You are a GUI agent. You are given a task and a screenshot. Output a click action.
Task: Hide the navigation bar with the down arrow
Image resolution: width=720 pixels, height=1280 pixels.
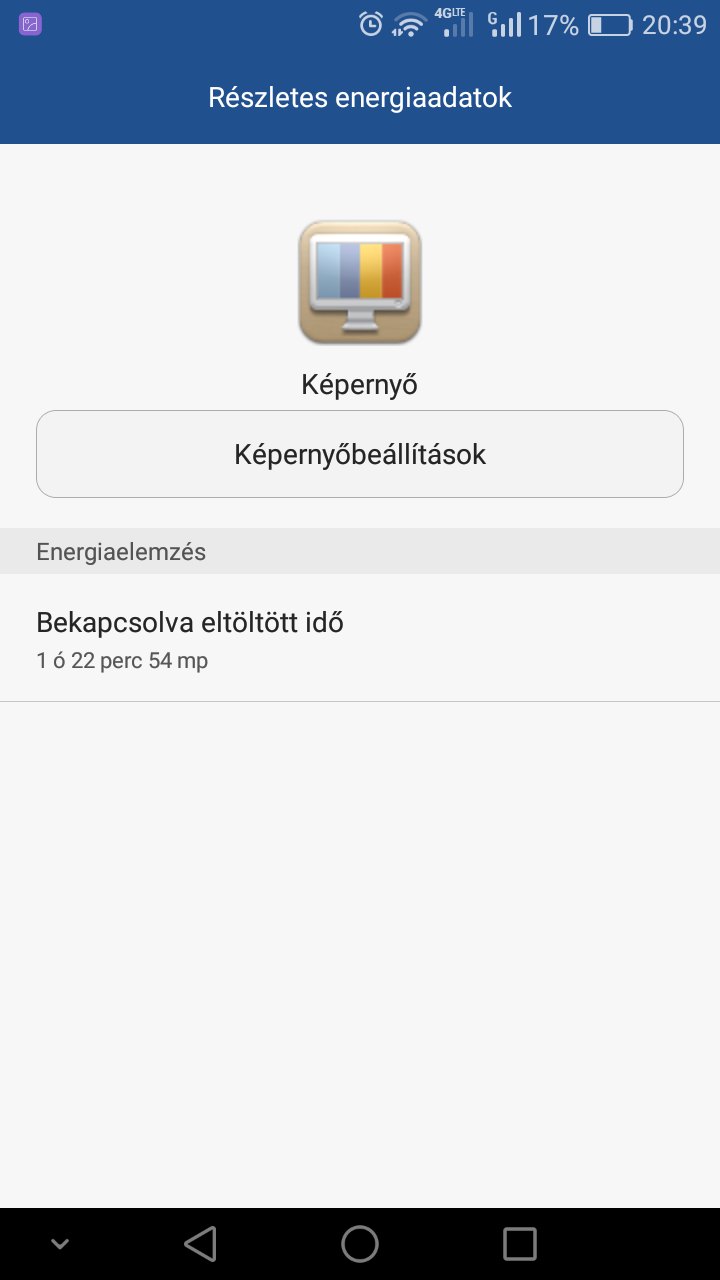tap(60, 1244)
